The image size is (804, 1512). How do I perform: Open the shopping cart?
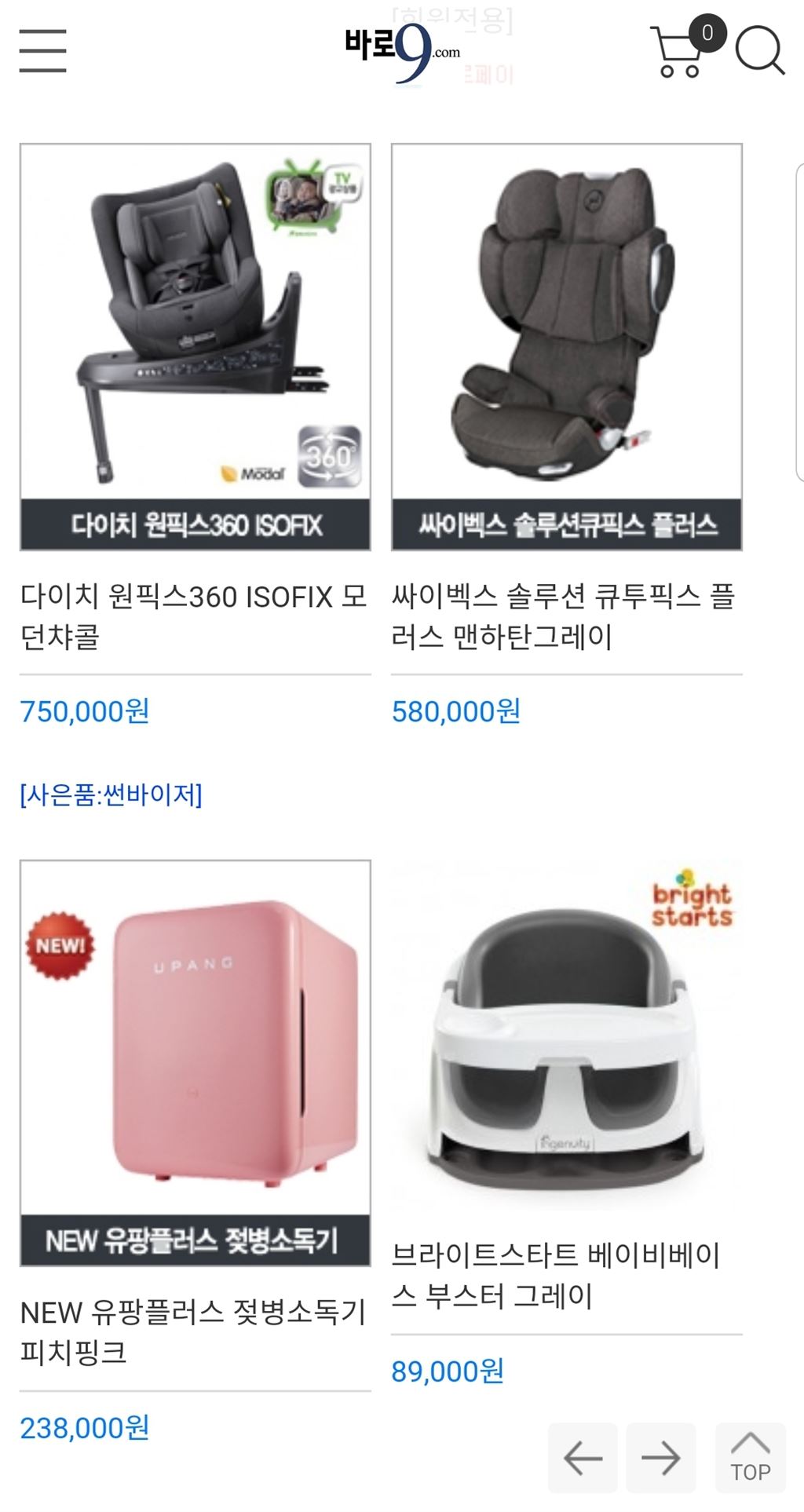click(x=680, y=52)
